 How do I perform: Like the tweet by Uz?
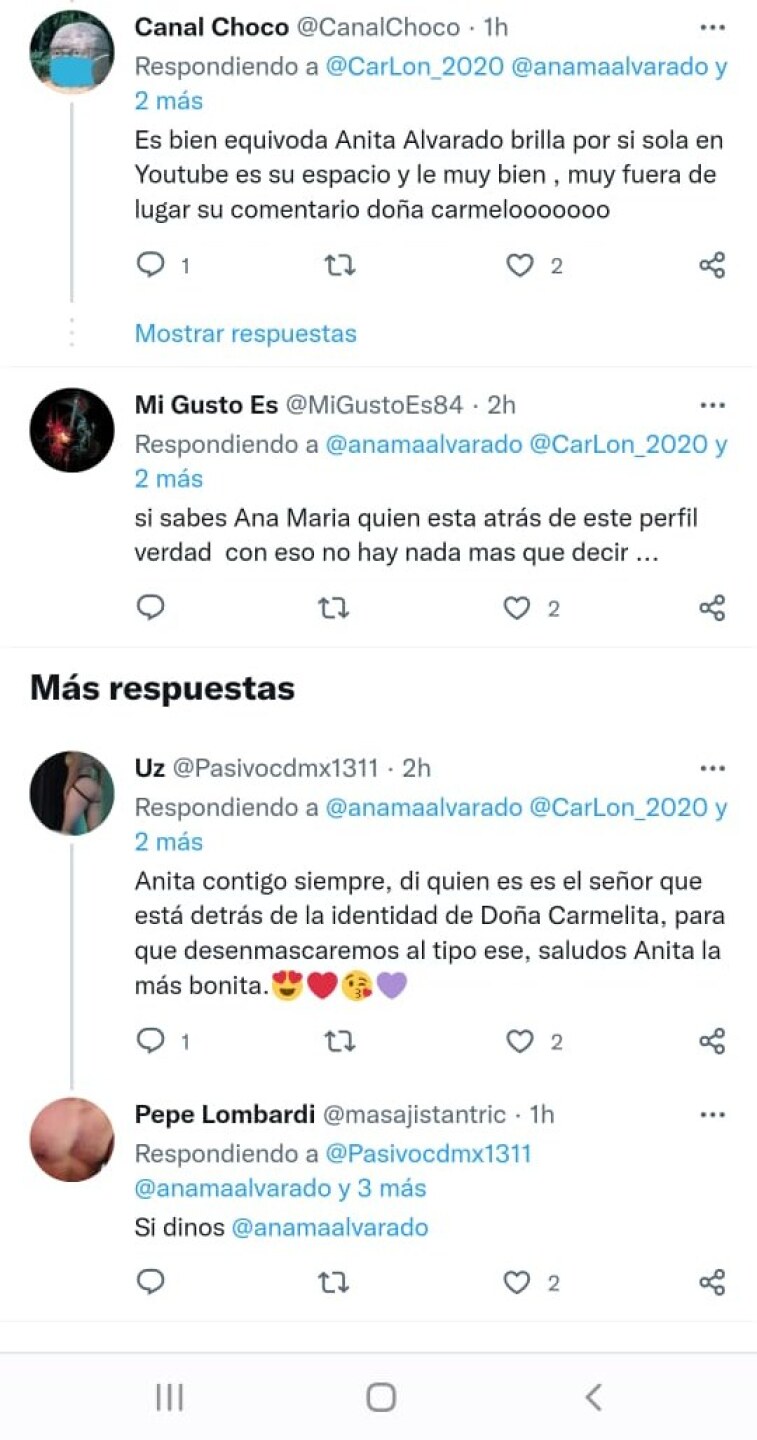(x=519, y=1042)
